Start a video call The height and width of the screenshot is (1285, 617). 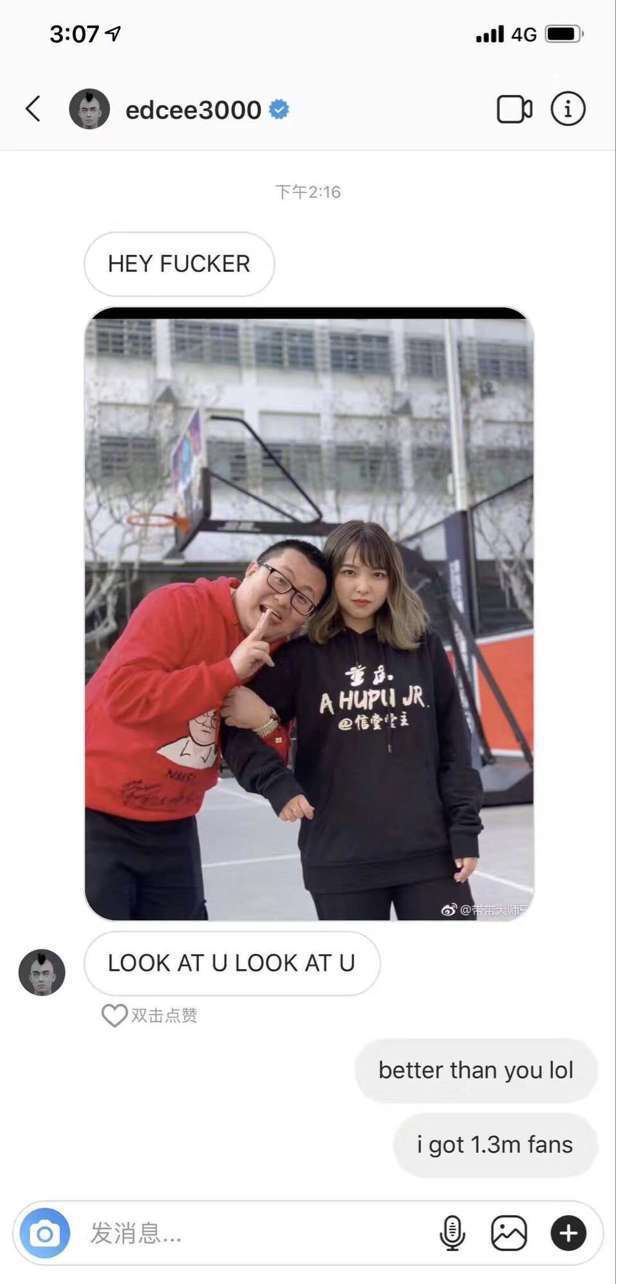point(514,109)
